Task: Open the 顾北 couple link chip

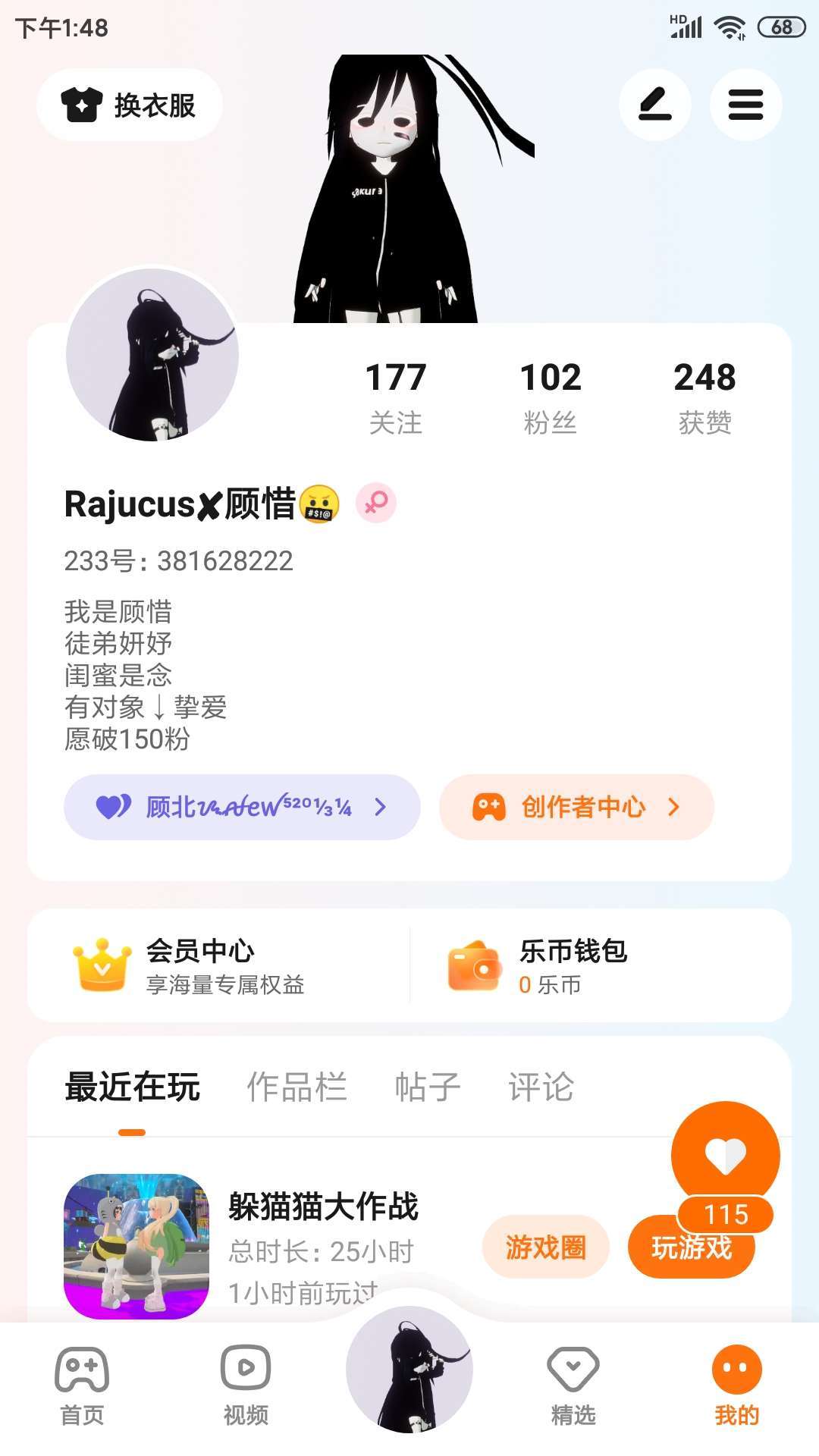Action: (x=242, y=807)
